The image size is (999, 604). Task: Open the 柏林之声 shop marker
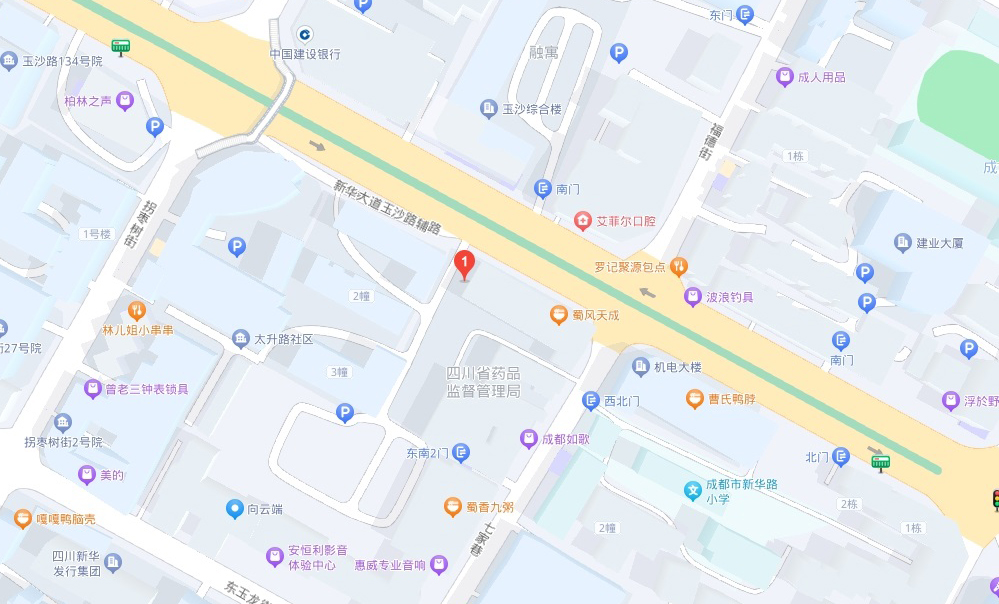(124, 100)
